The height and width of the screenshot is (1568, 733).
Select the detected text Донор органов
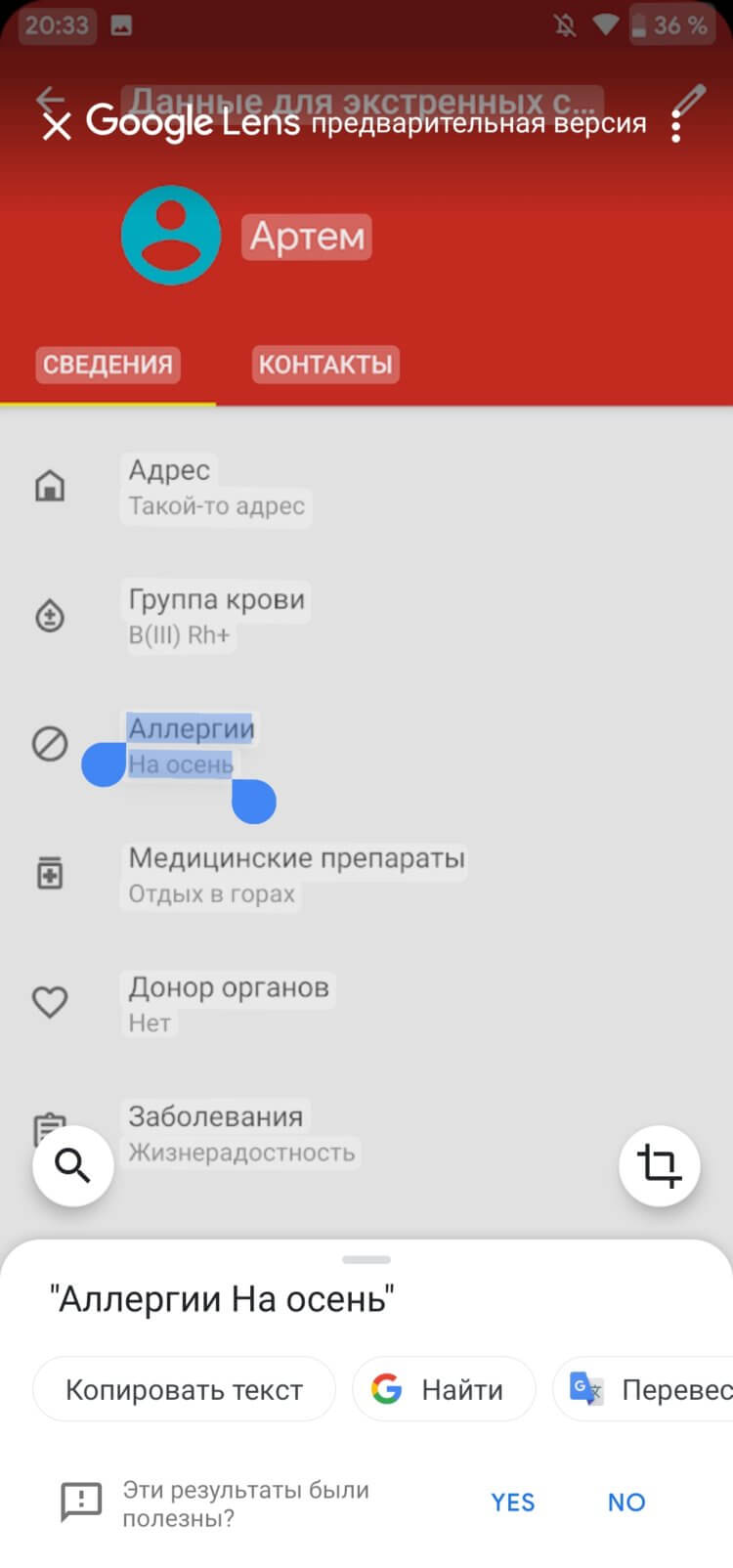point(229,987)
